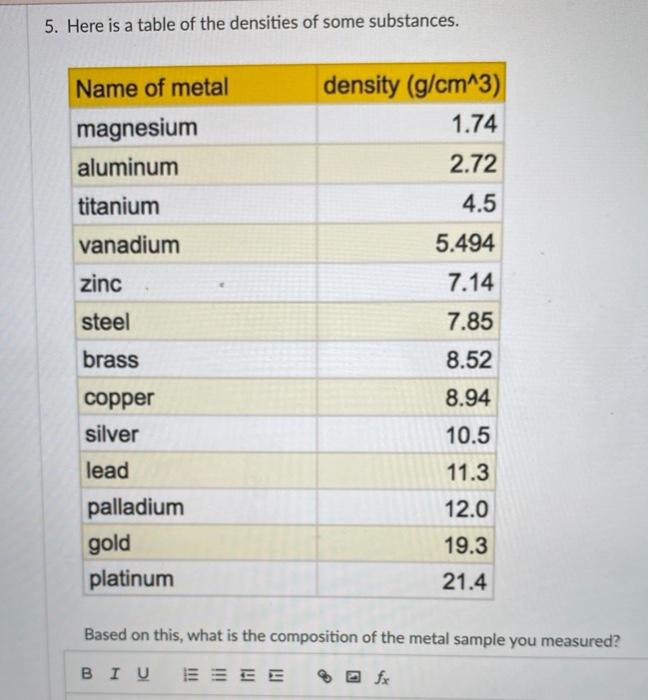The width and height of the screenshot is (649, 700).
Task: Decrease the indent of the text
Action: (245, 673)
